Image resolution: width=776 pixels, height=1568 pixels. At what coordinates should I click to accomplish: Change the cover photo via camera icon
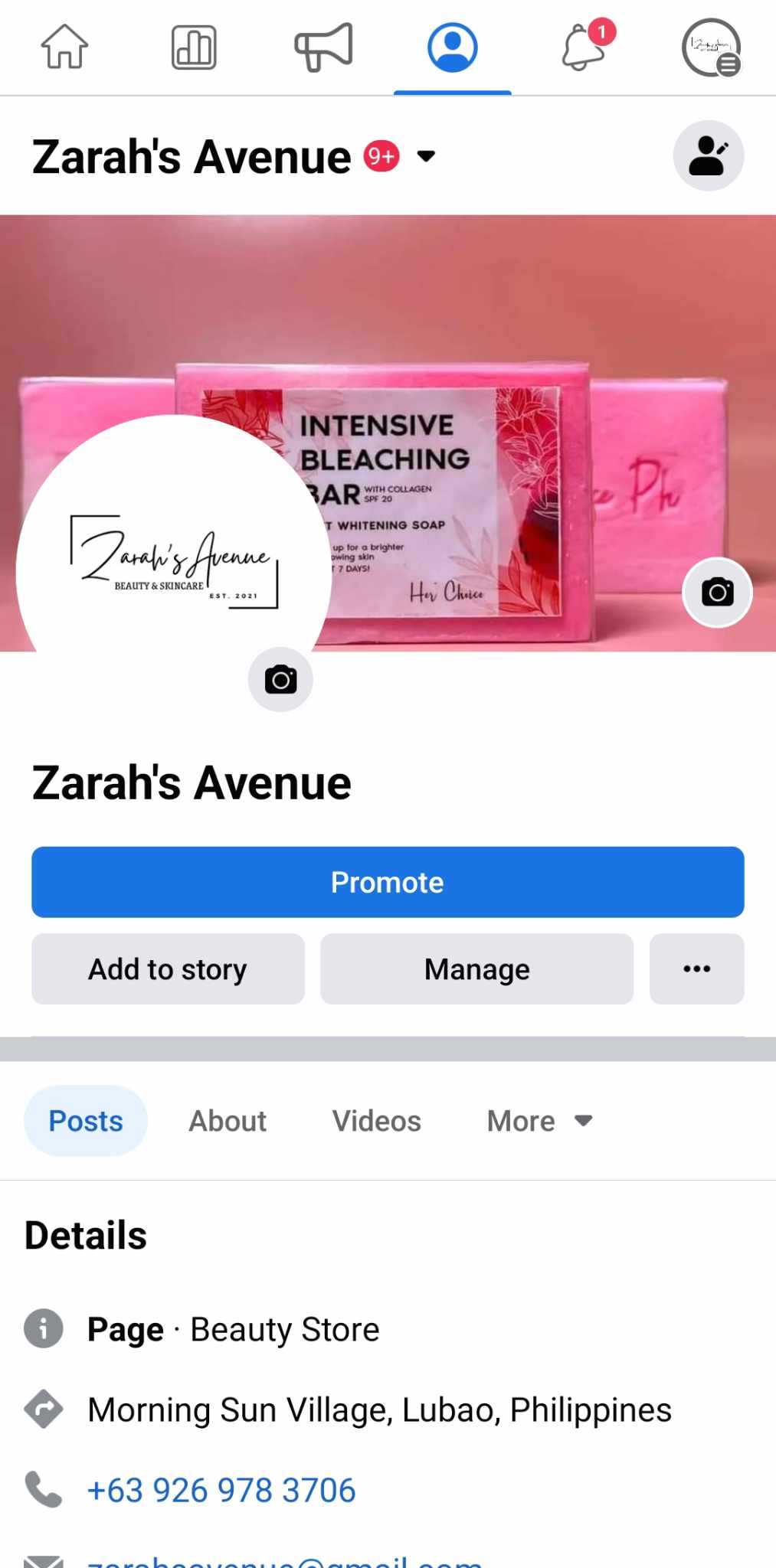(717, 593)
